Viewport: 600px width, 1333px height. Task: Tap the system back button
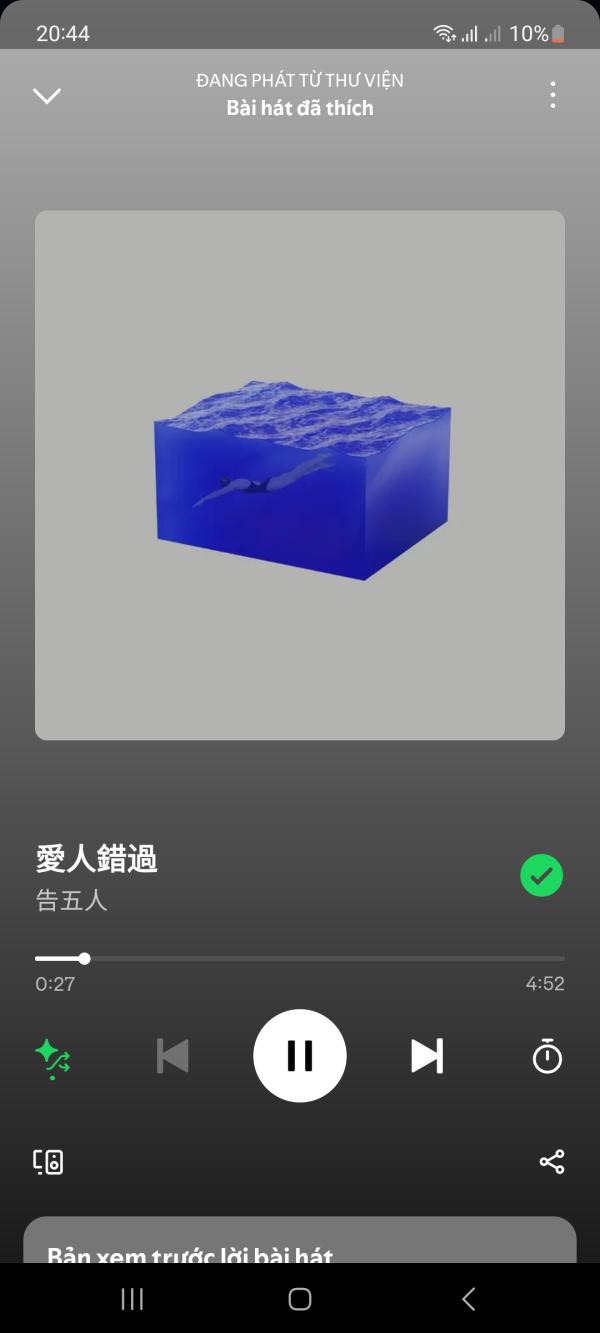(x=468, y=1299)
